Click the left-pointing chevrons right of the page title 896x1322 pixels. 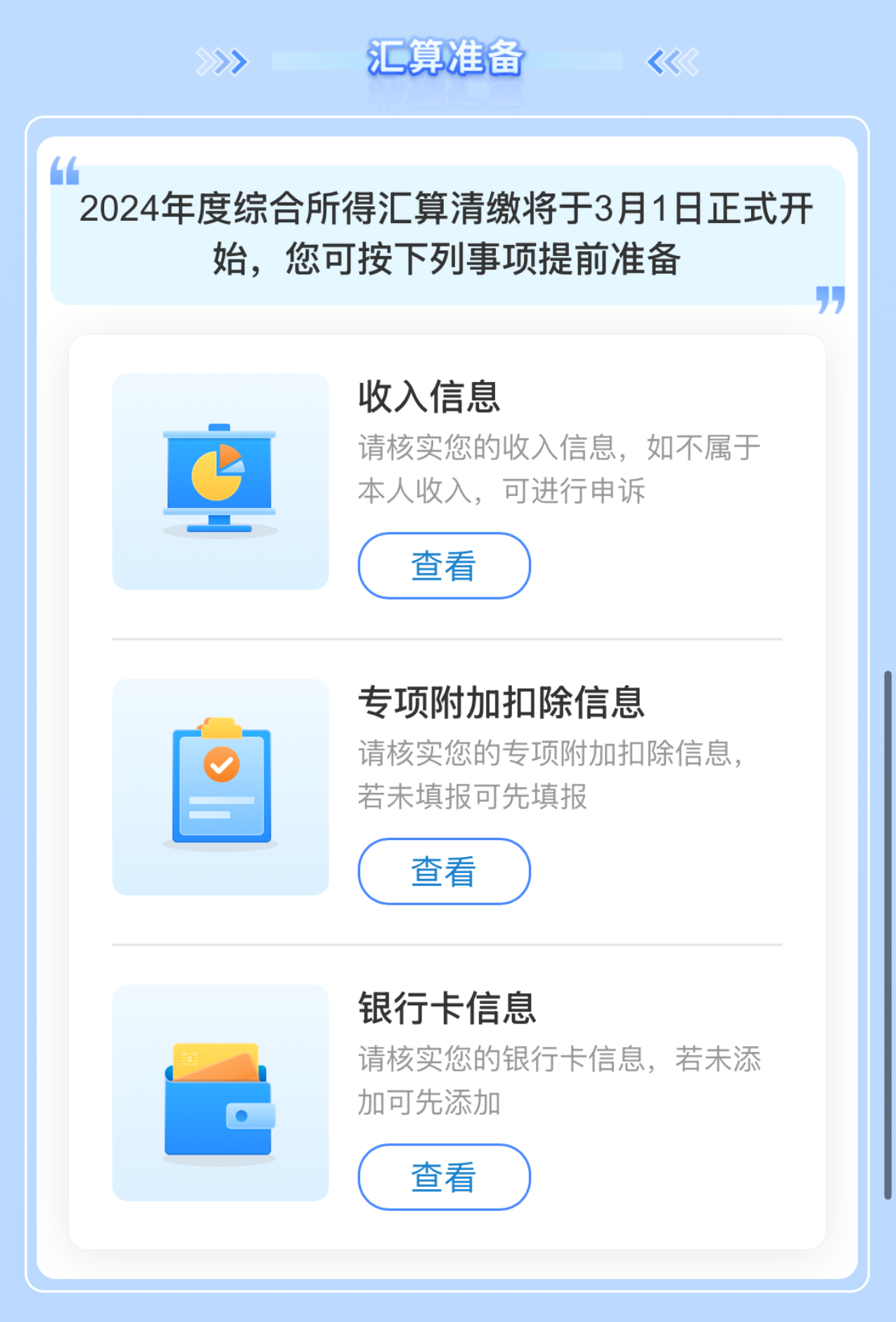click(670, 63)
